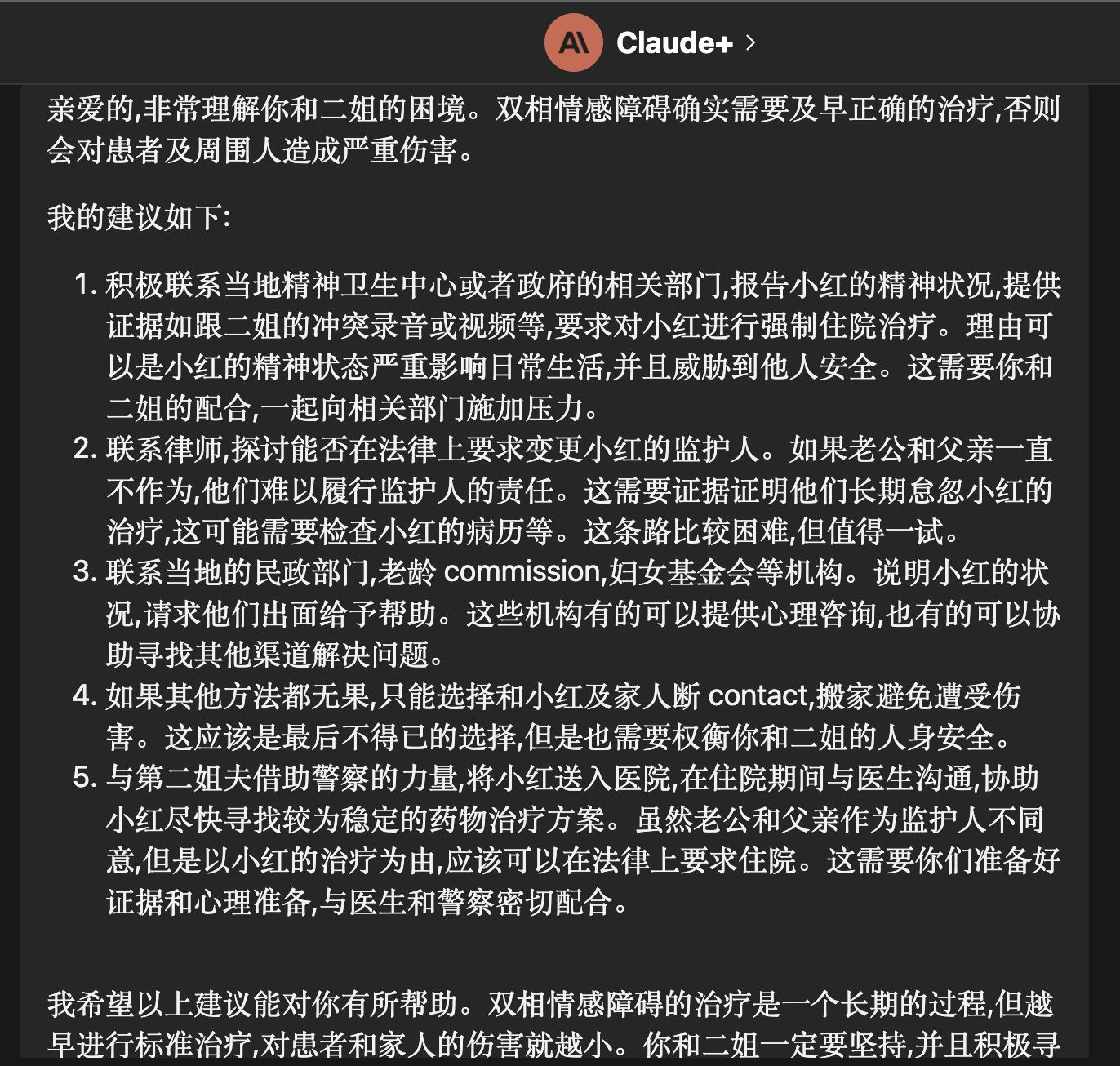Open the Claude+ bot header
The height and width of the screenshot is (1066, 1120).
pos(673,42)
